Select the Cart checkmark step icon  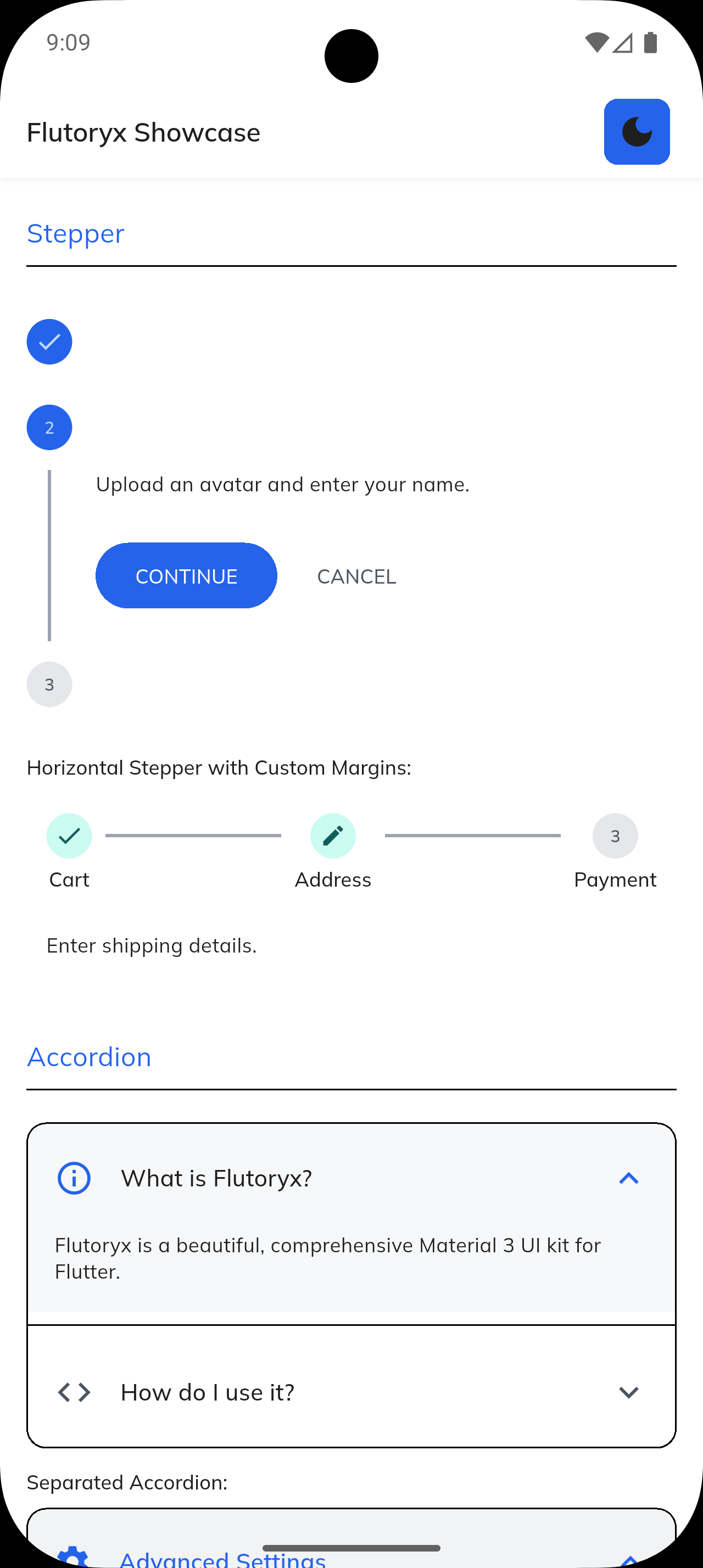coord(69,835)
